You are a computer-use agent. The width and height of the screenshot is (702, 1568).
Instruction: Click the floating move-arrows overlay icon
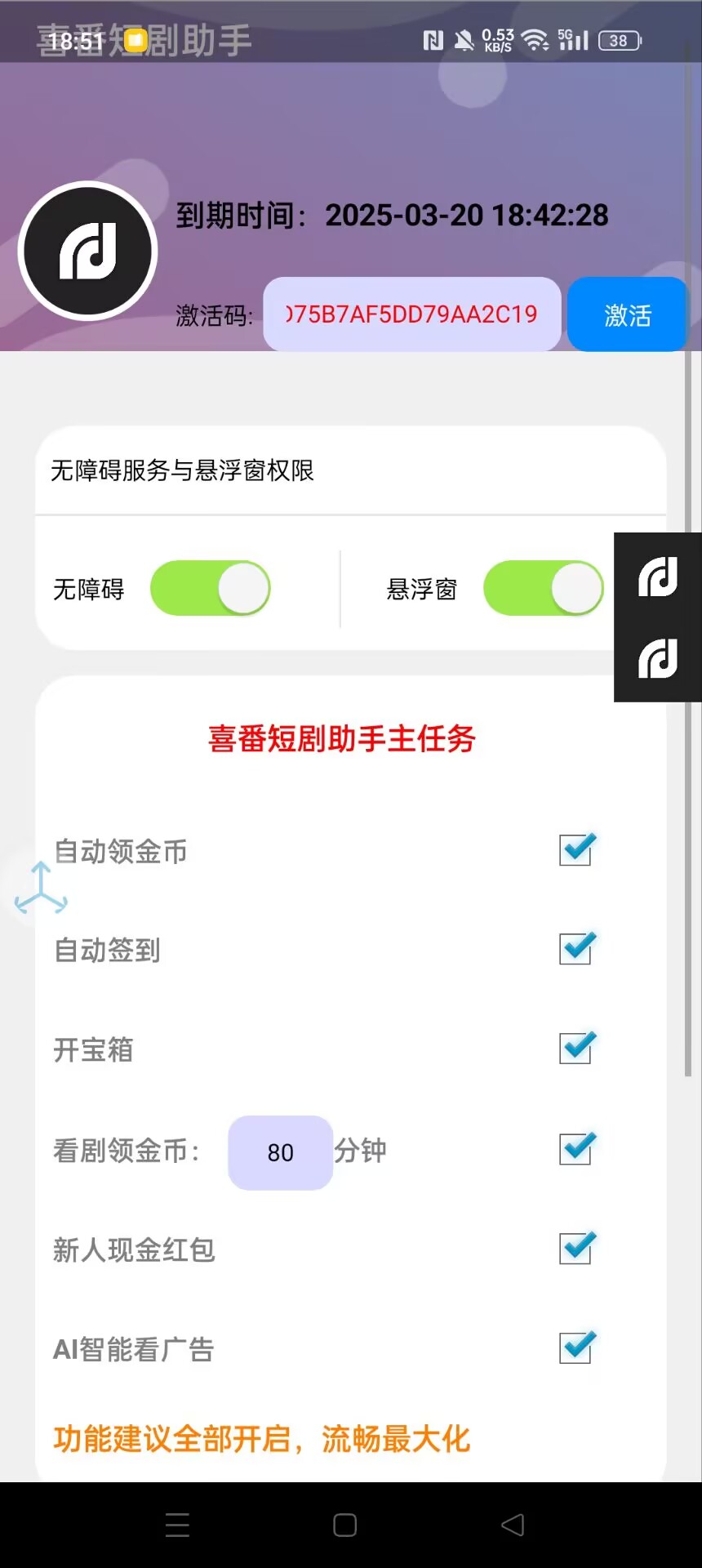tap(42, 896)
